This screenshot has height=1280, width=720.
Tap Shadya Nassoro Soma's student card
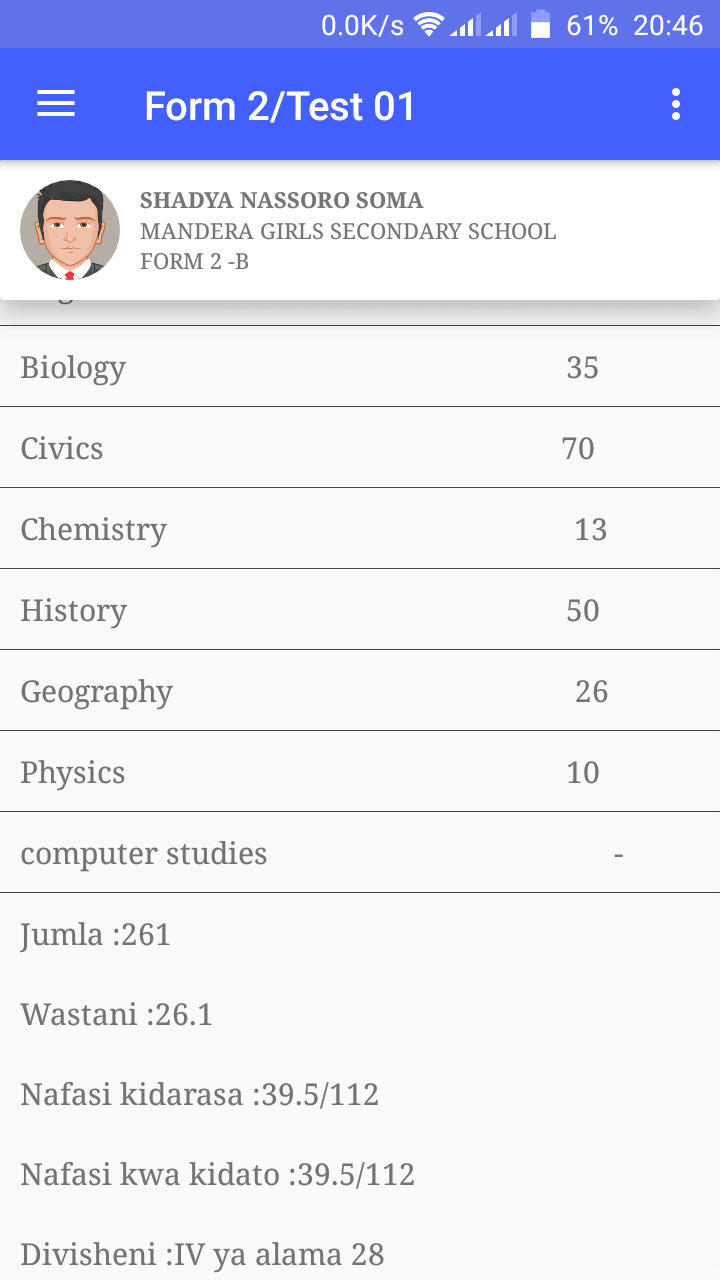tap(360, 231)
